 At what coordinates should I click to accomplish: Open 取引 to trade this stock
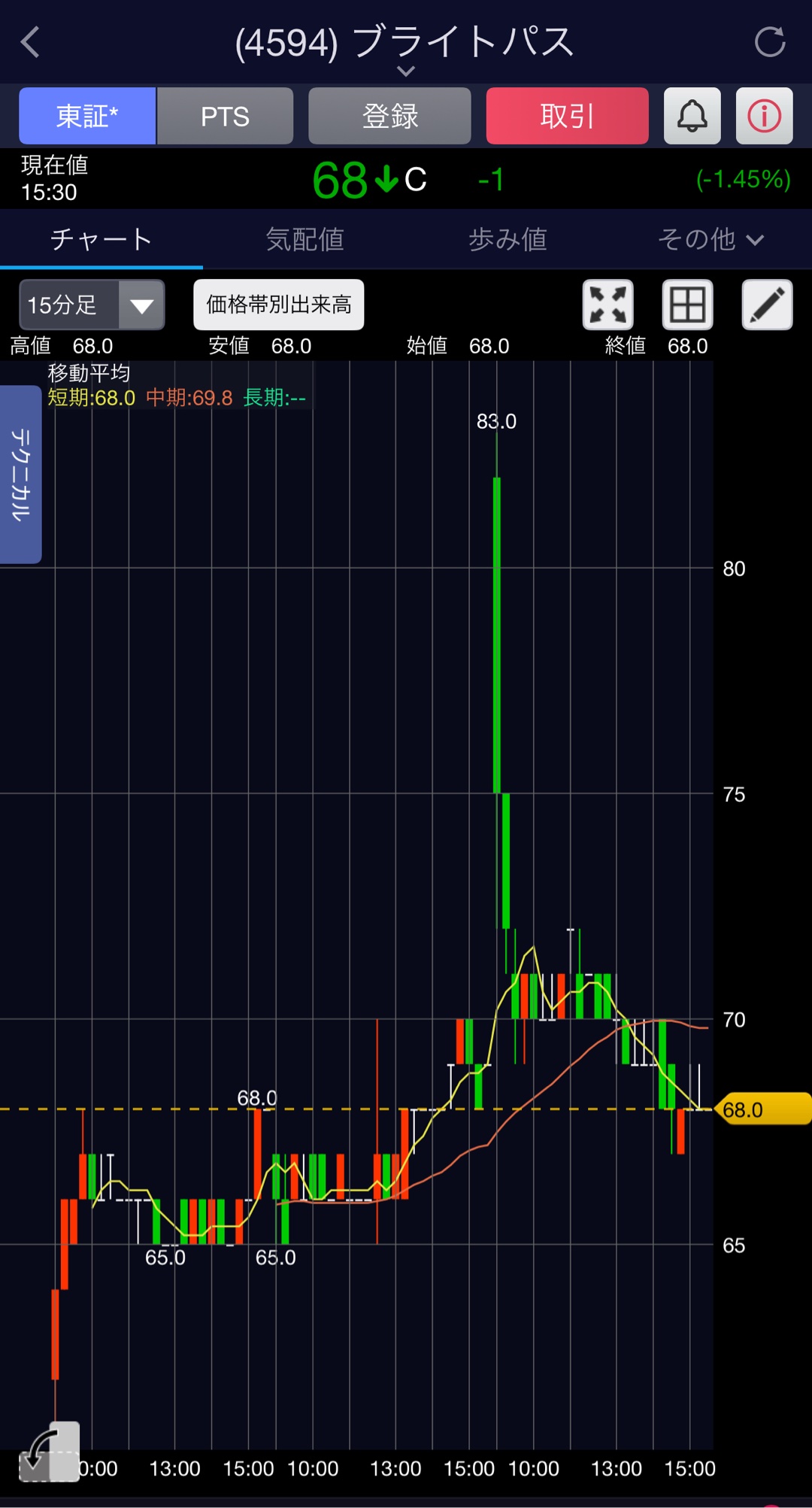pos(567,116)
